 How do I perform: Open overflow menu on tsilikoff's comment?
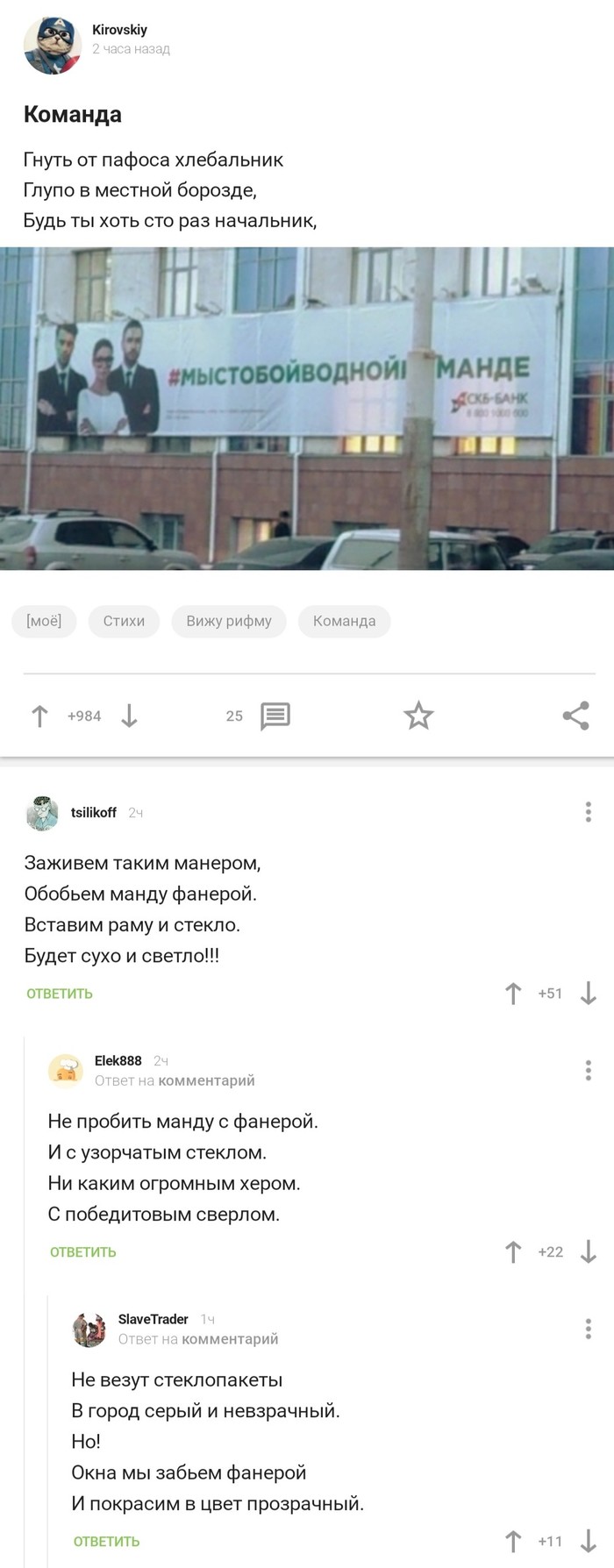pyautogui.click(x=588, y=812)
